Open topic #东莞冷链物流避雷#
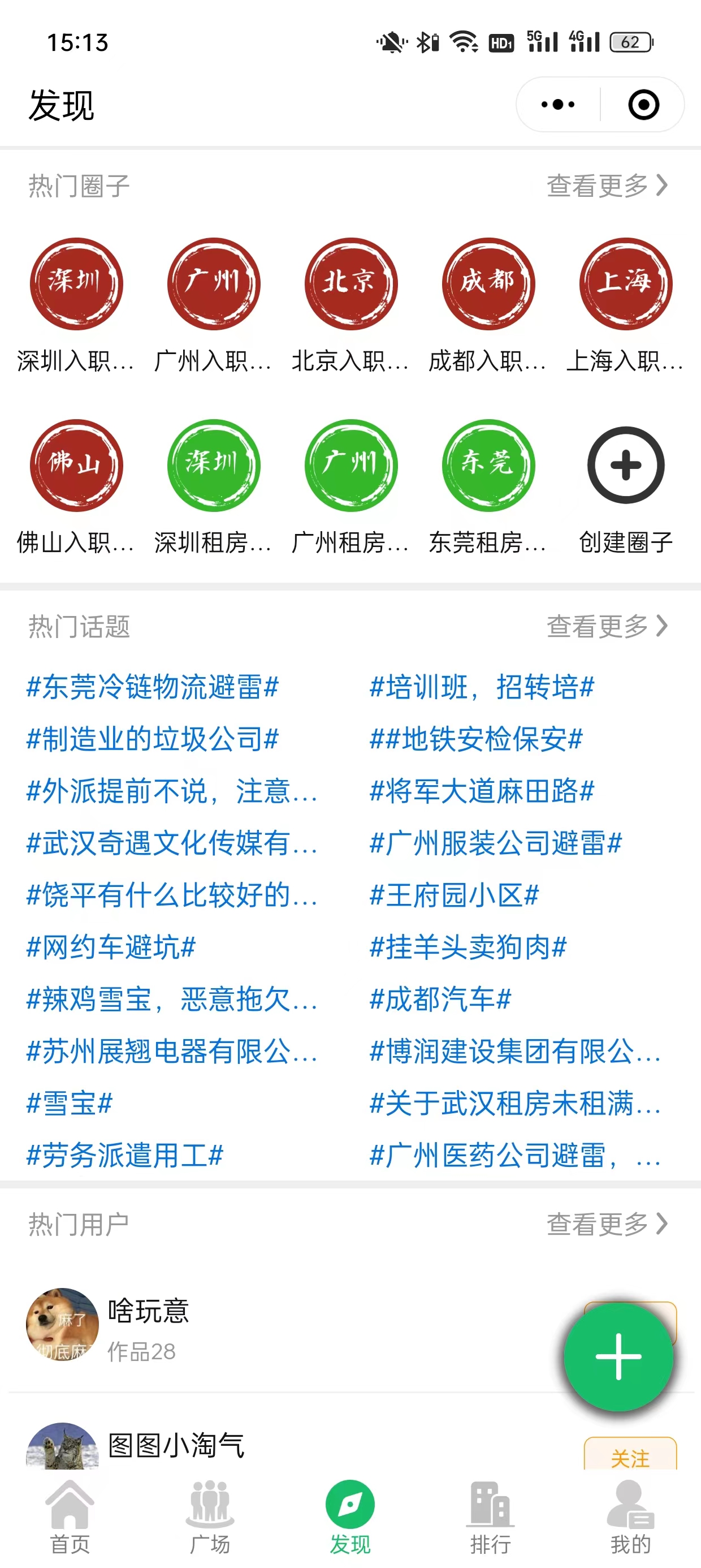 pyautogui.click(x=153, y=687)
